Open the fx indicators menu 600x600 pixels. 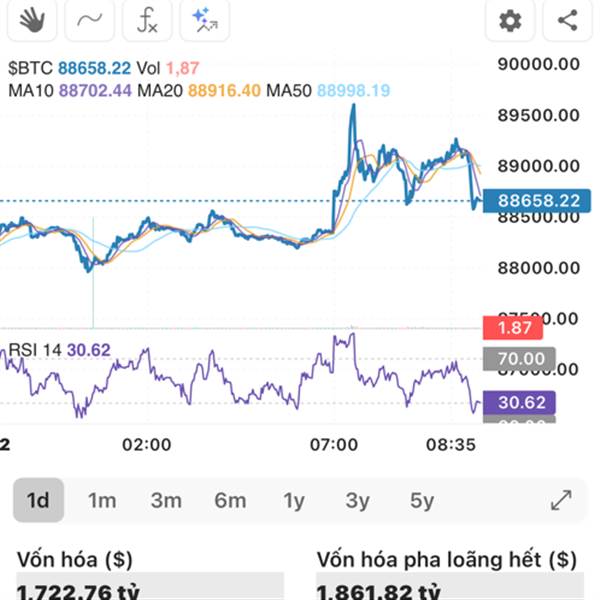[147, 19]
